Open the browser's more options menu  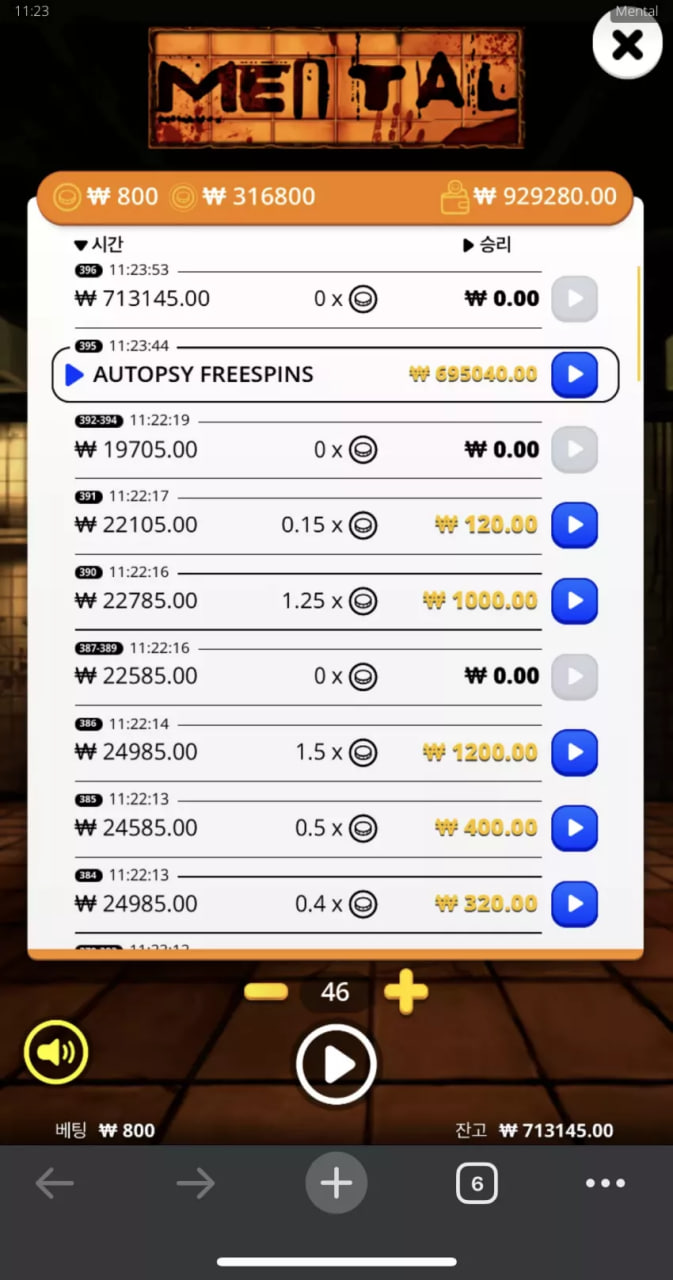605,1184
